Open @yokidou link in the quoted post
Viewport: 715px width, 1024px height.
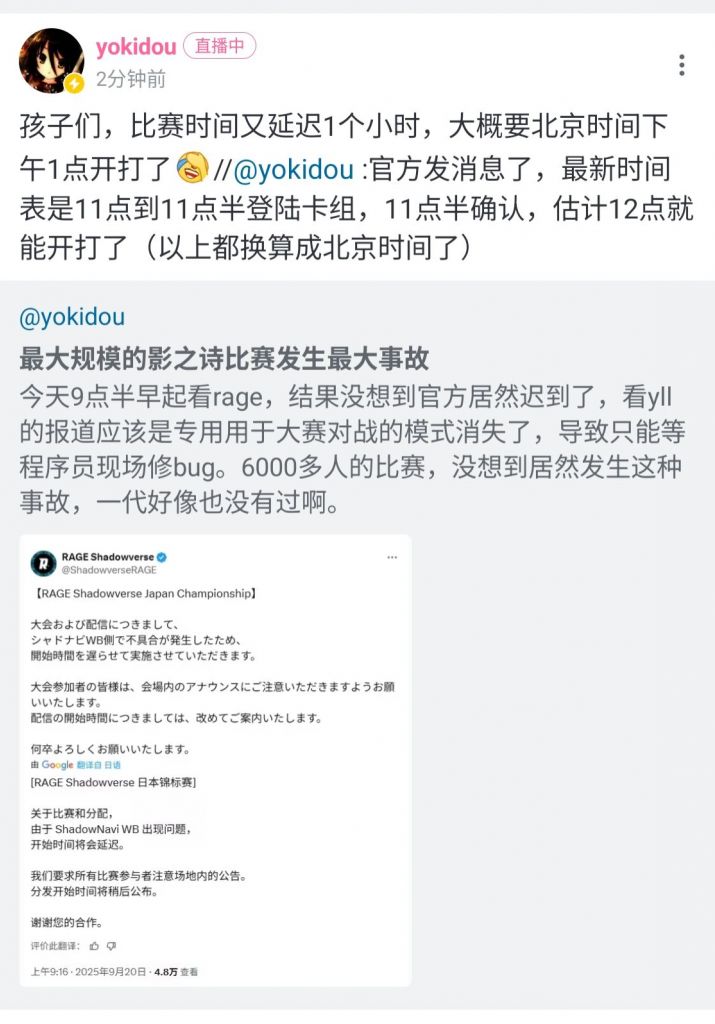click(72, 318)
